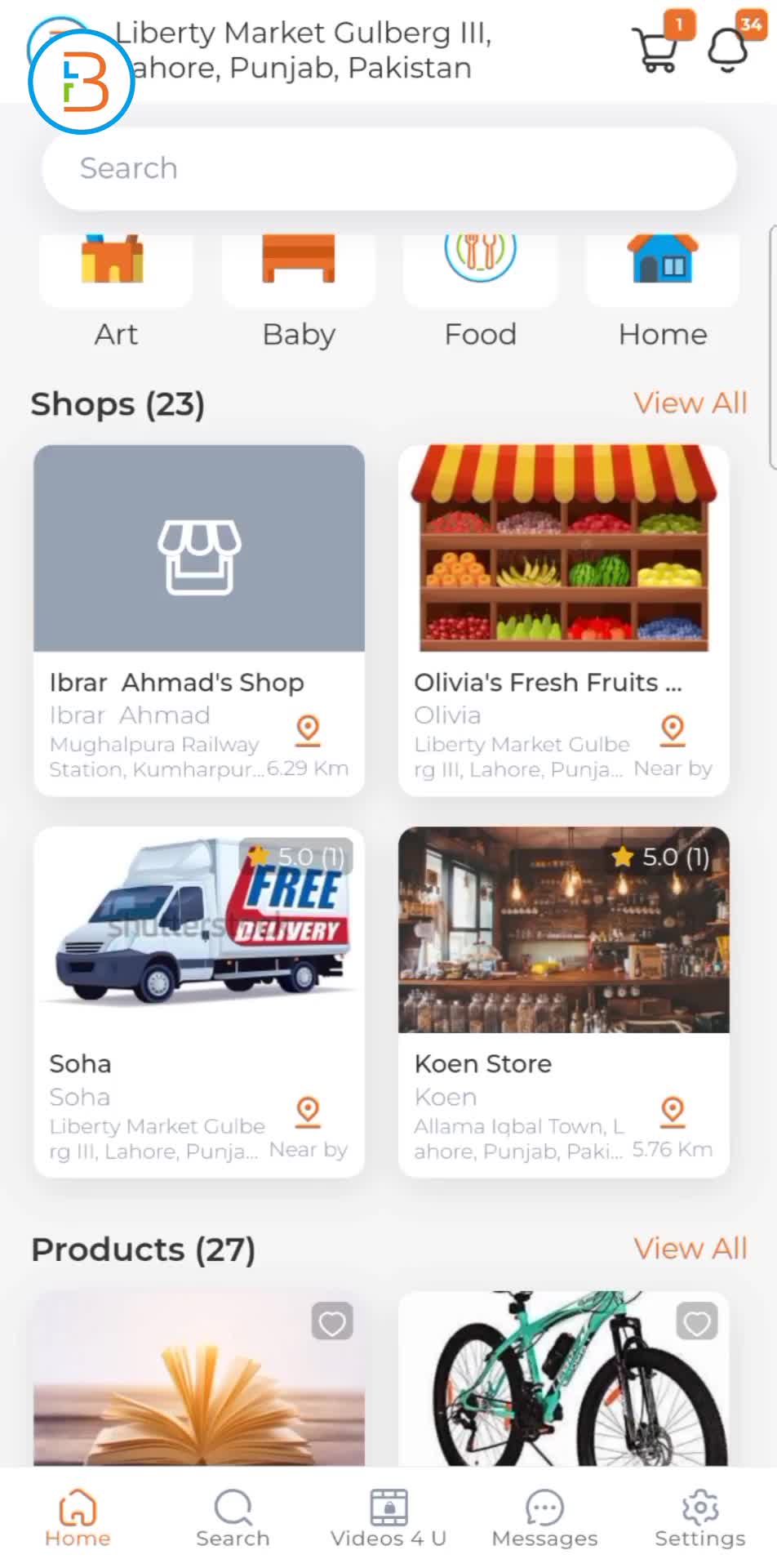The height and width of the screenshot is (1568, 777).
Task: View All shops
Action: pyautogui.click(x=690, y=403)
